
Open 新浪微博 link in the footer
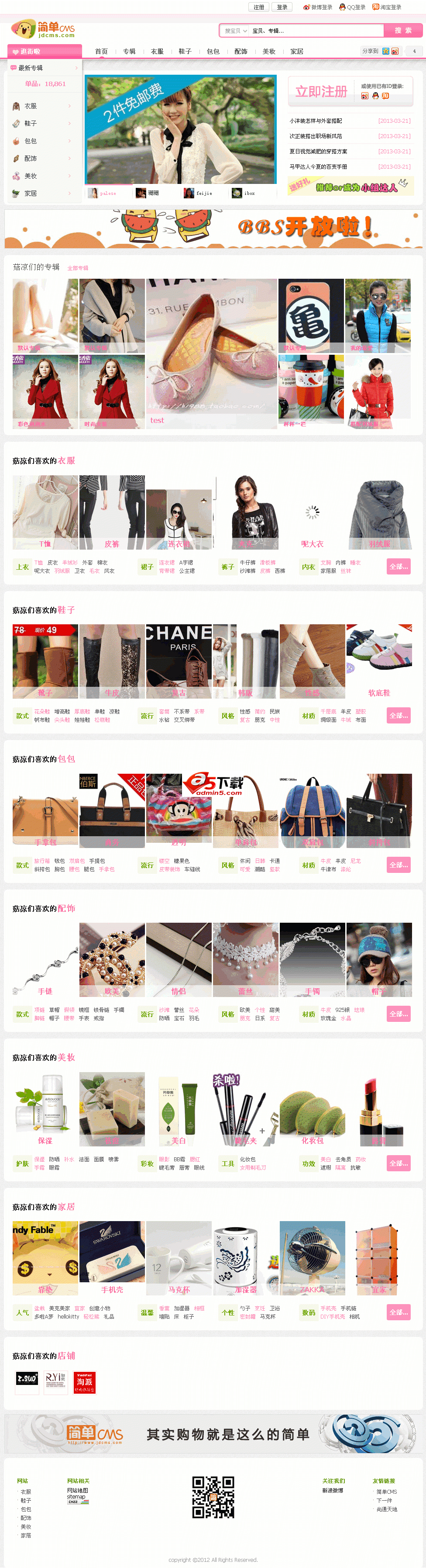[x=333, y=1491]
